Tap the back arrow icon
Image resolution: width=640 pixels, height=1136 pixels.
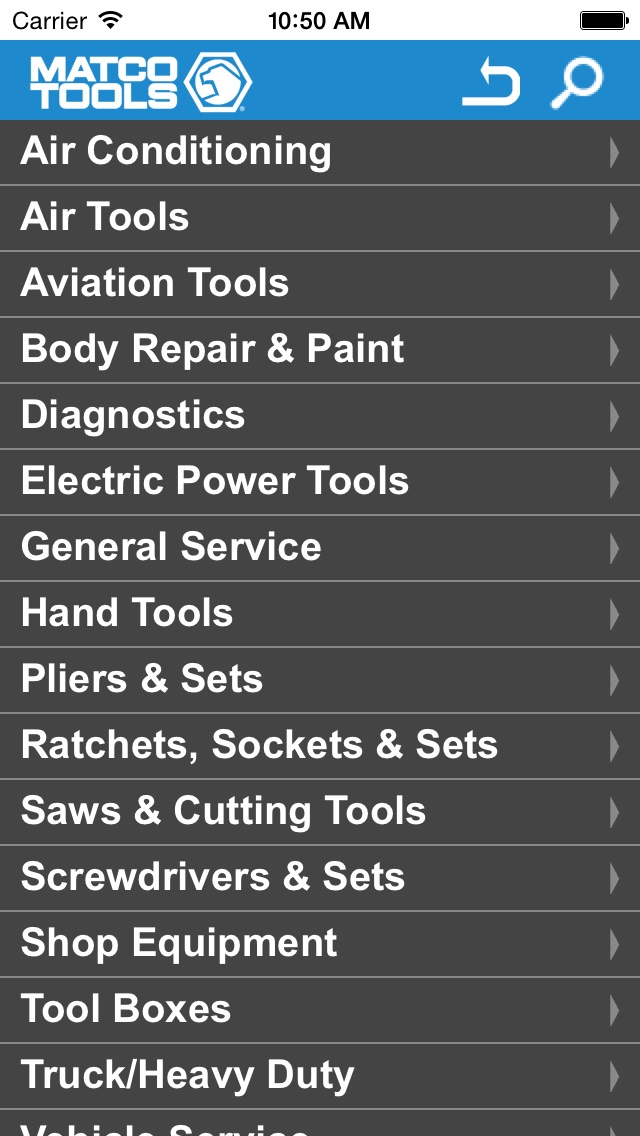tap(491, 81)
